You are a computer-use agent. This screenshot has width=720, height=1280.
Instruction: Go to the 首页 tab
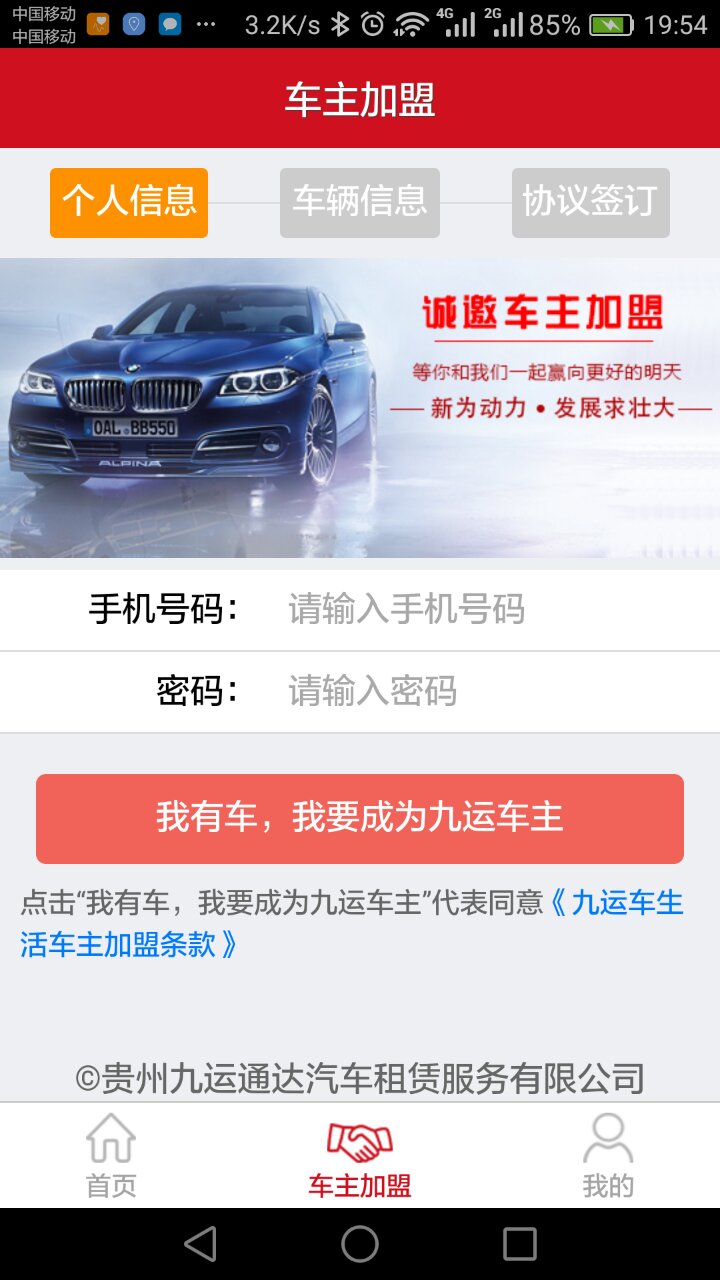pos(111,1156)
